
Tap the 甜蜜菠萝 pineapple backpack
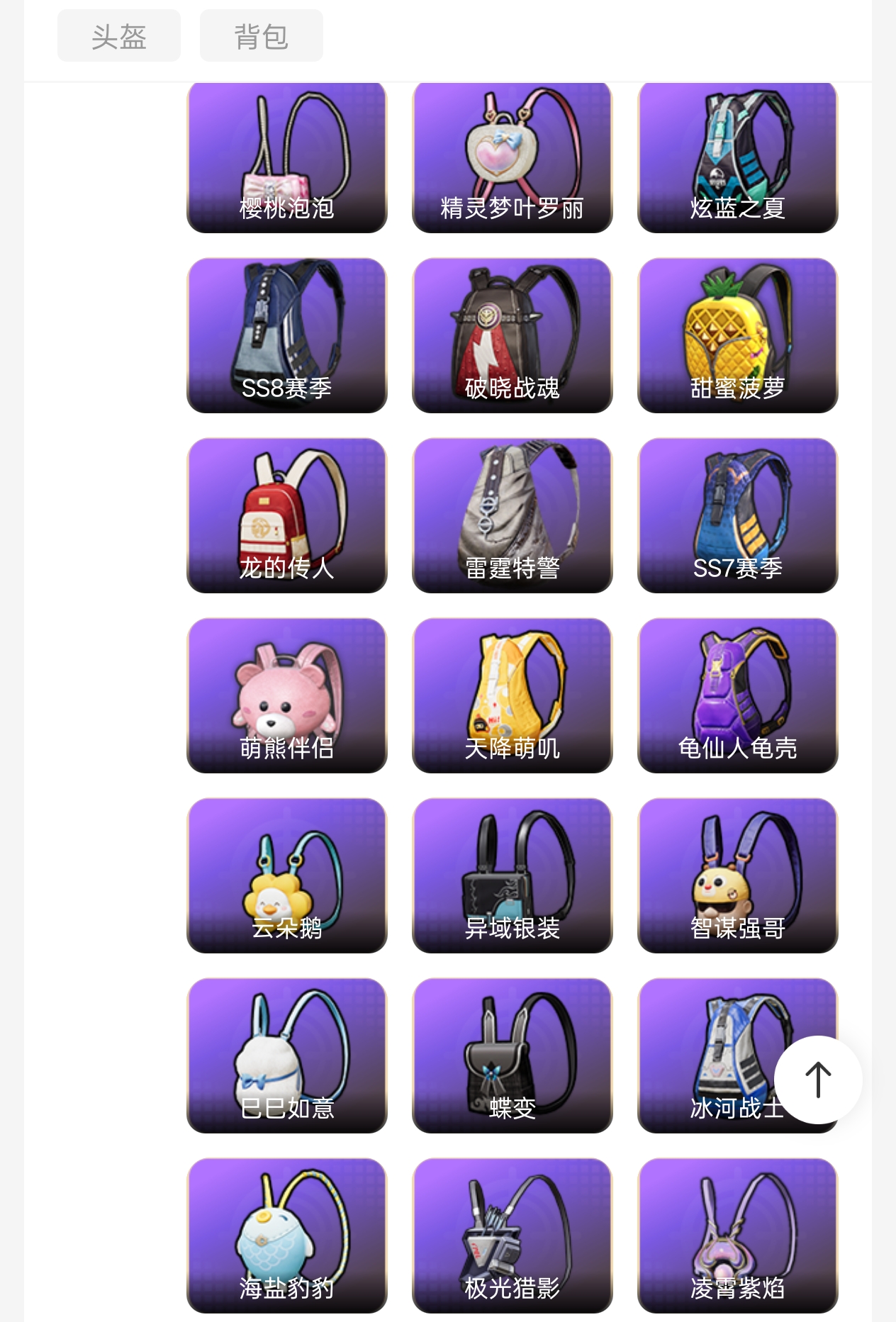click(738, 335)
